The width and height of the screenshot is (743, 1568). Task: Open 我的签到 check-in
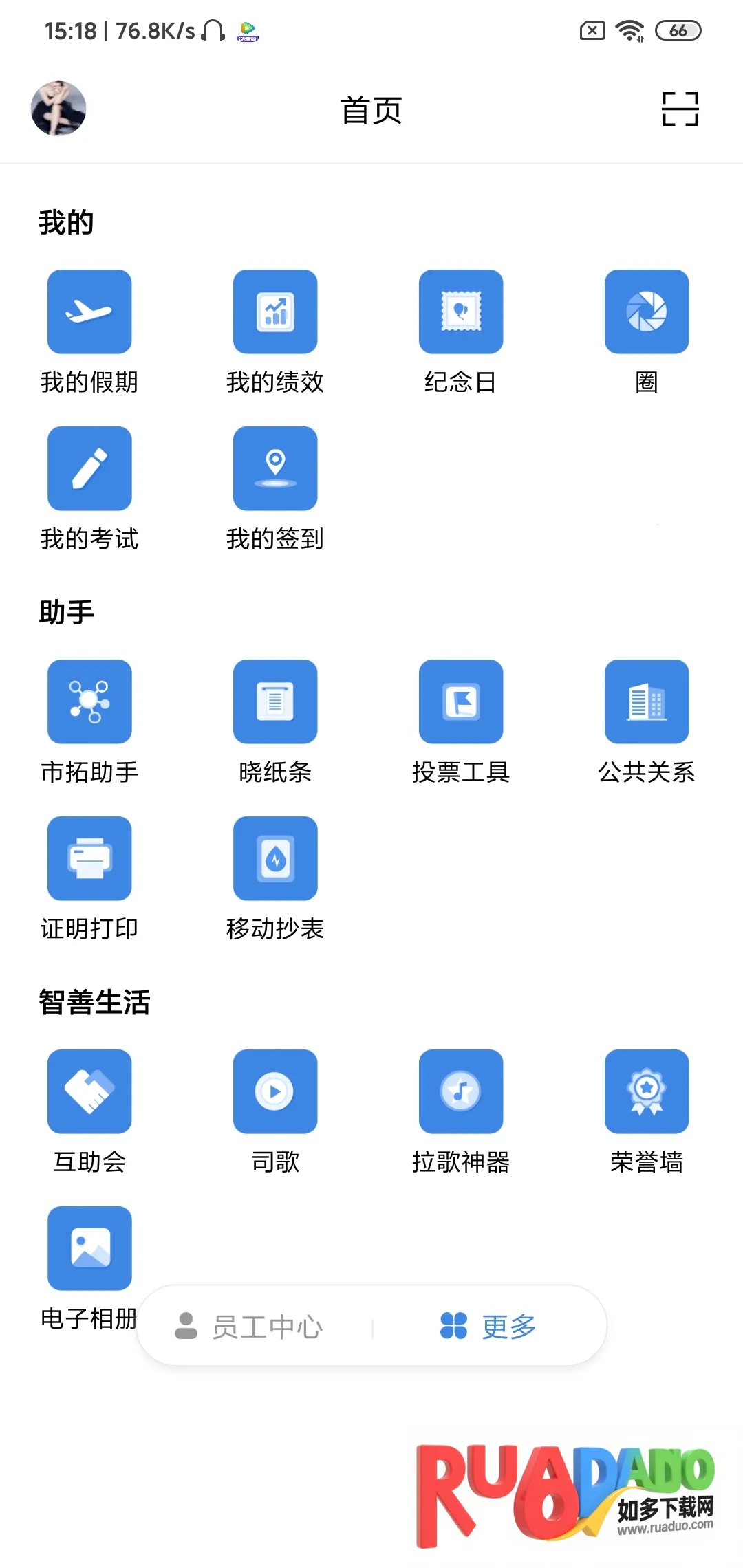pyautogui.click(x=275, y=469)
